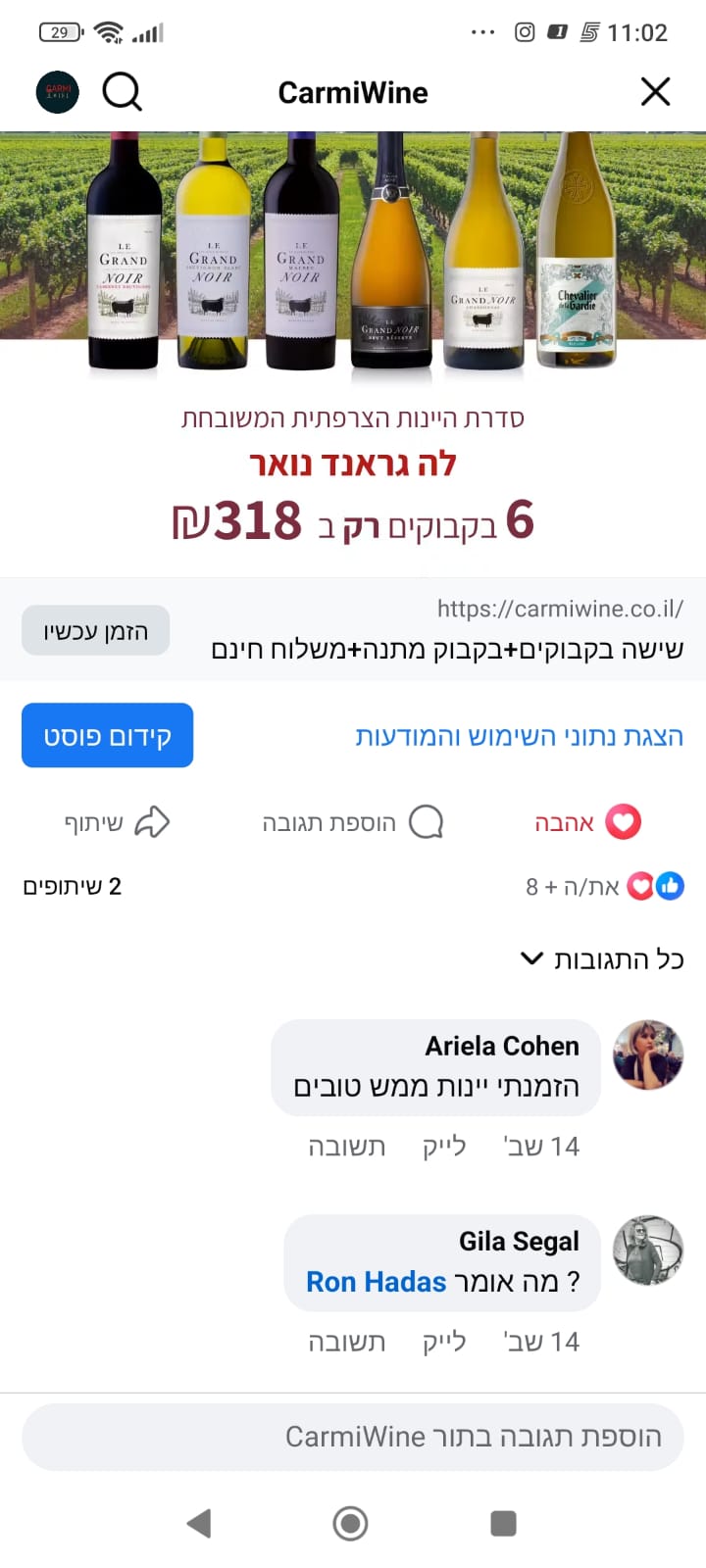Tap the הזמן עכשיו order-now button
Viewport: 706px width, 1568px height.
tap(96, 631)
